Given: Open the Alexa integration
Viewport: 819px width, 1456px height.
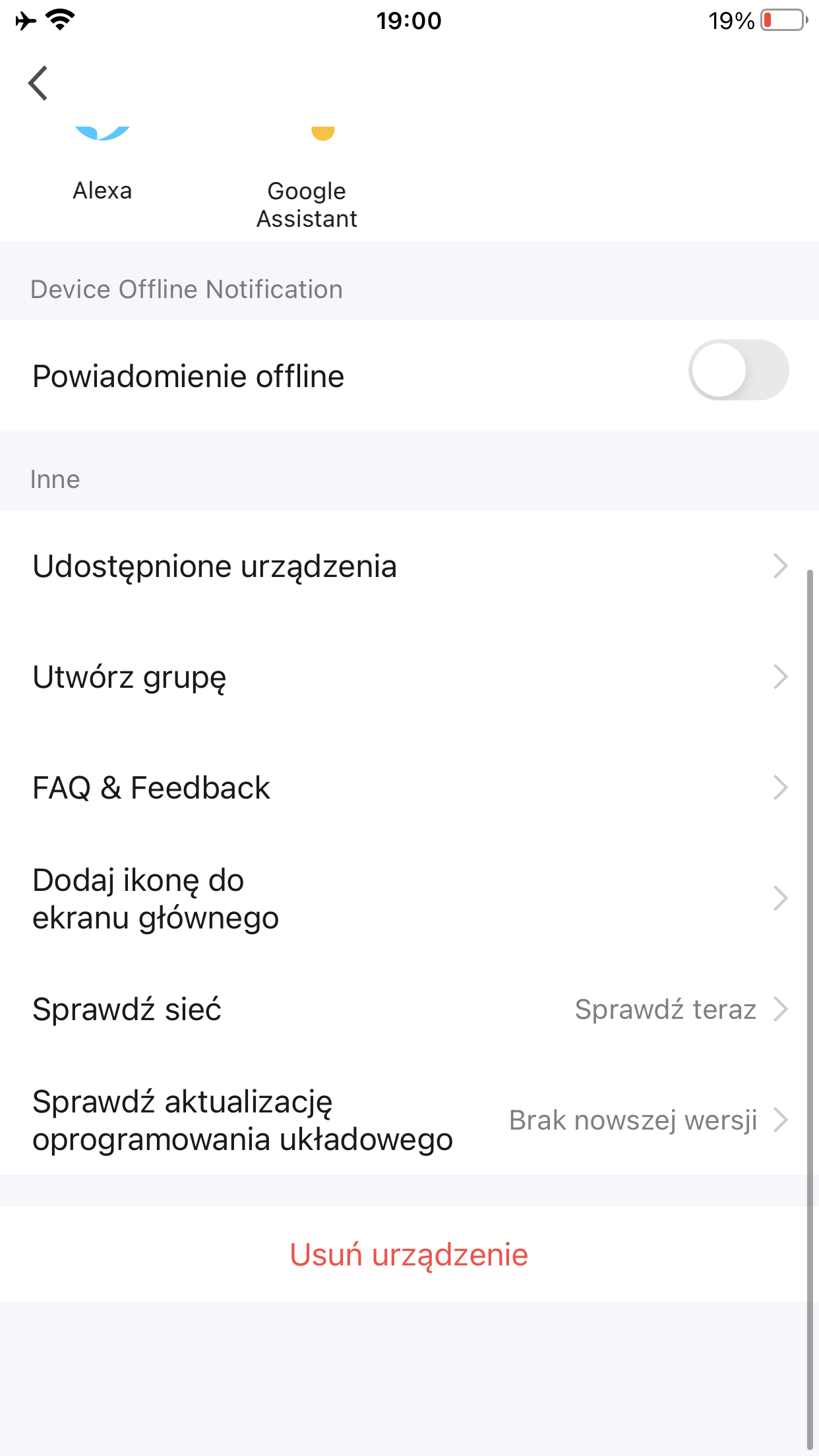Looking at the screenshot, I should (x=102, y=168).
